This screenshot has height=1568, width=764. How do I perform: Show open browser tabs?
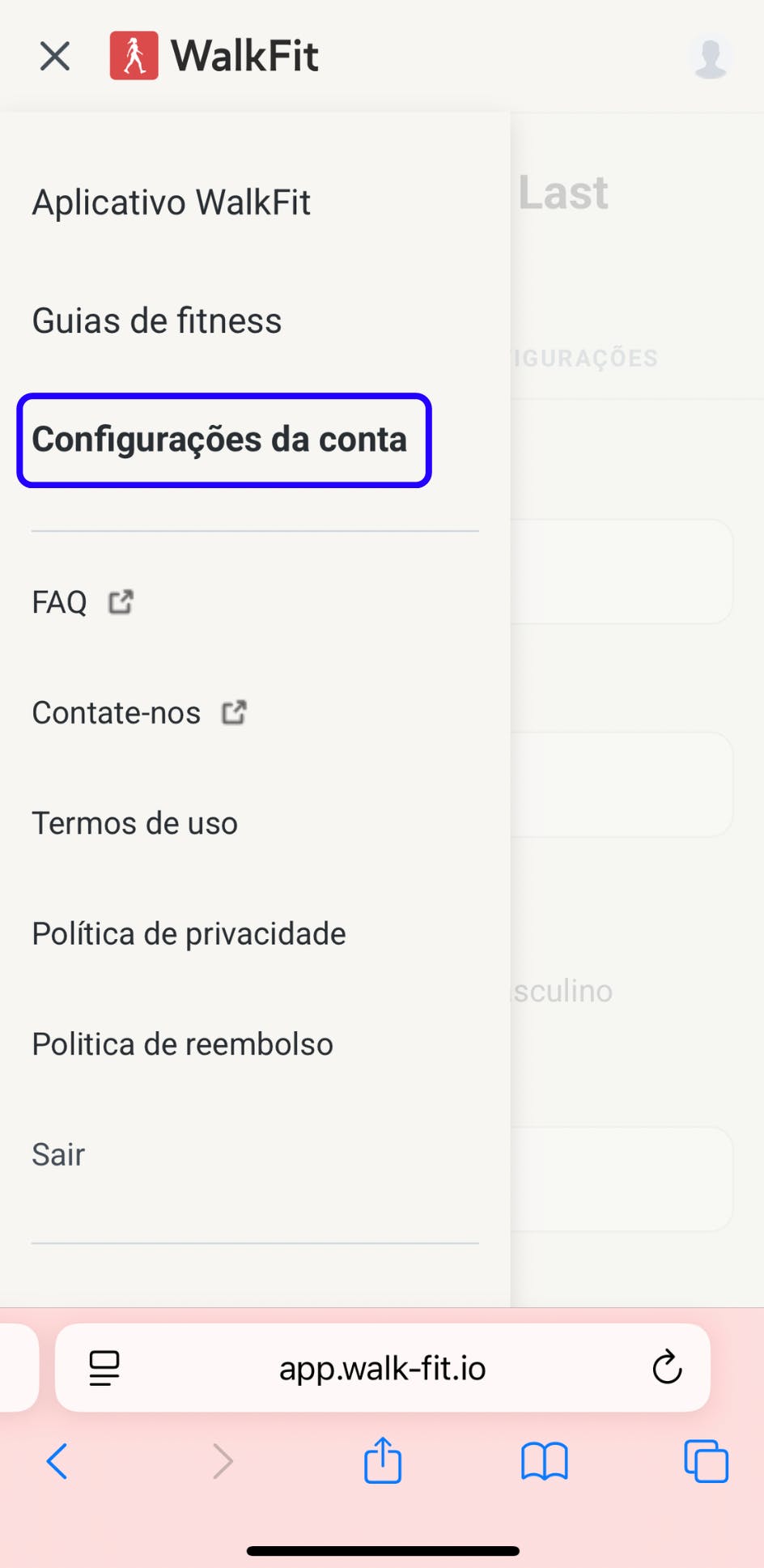(706, 1461)
